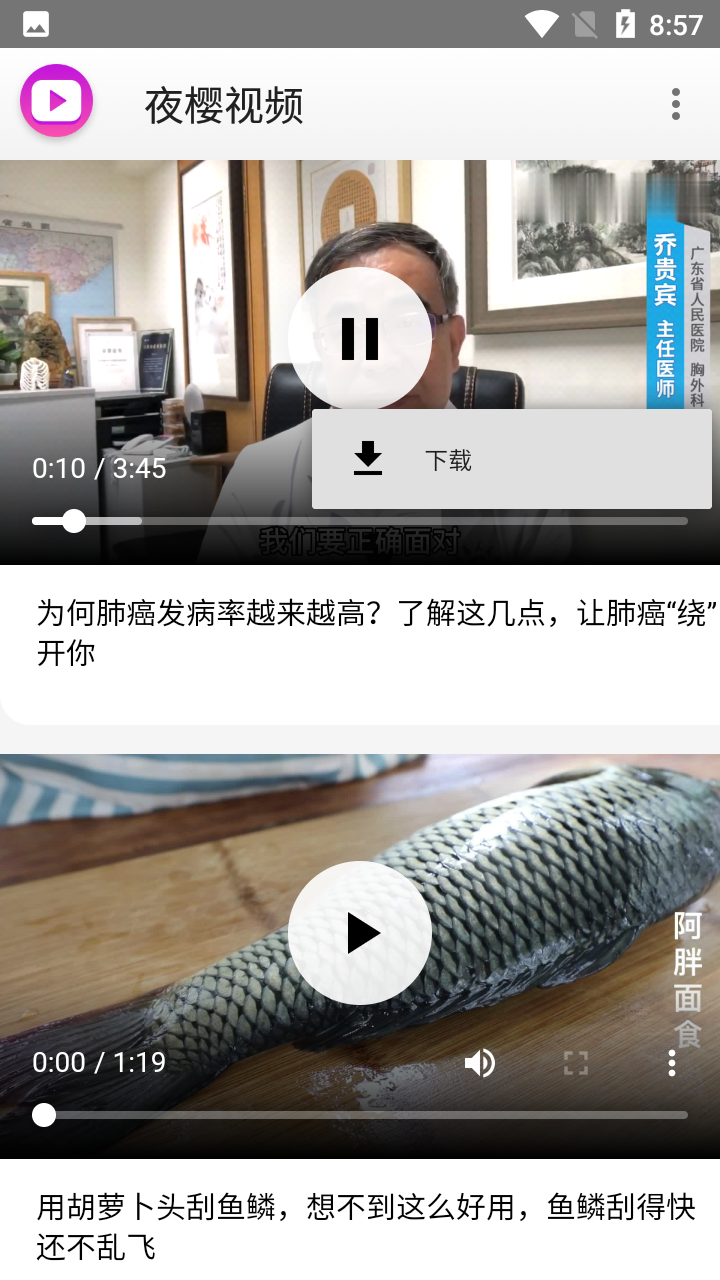Enter fullscreen on the fish video

[x=576, y=1063]
